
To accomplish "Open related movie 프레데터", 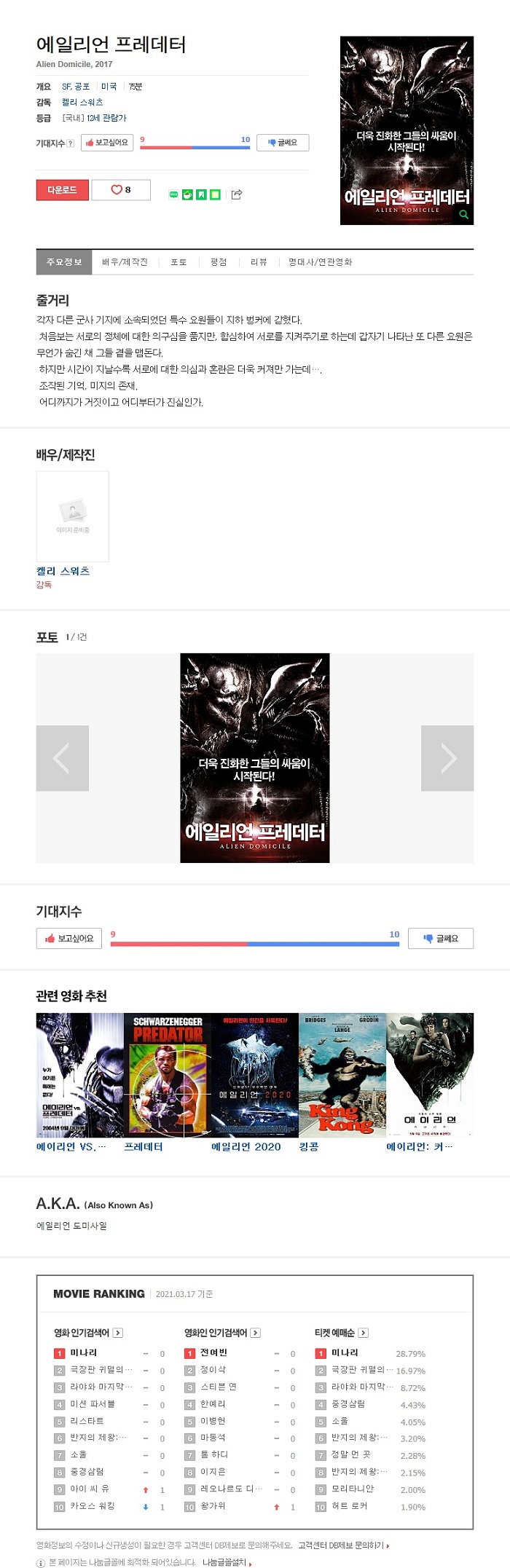I will [168, 1074].
